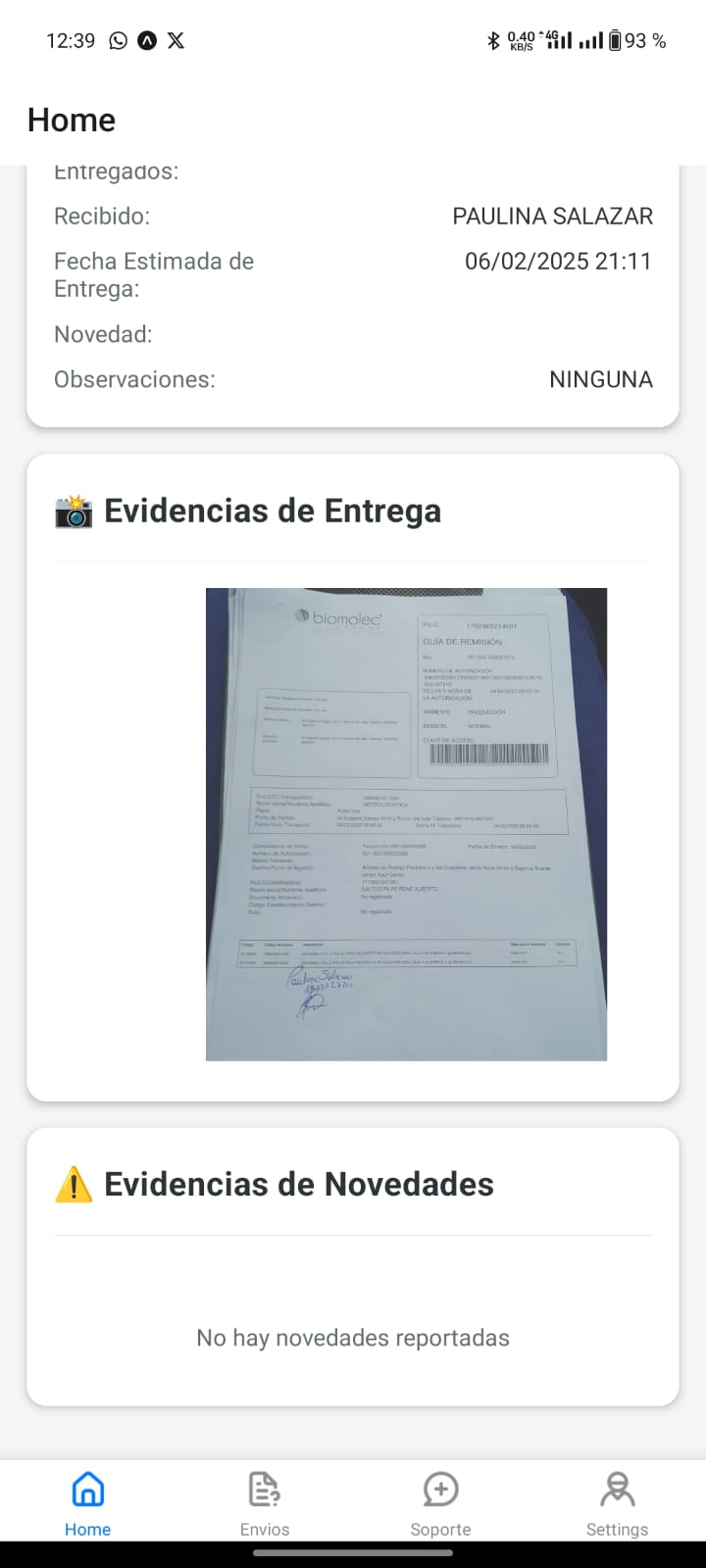View the delivery evidence photo
Screen dimensions: 706x1568
[406, 823]
